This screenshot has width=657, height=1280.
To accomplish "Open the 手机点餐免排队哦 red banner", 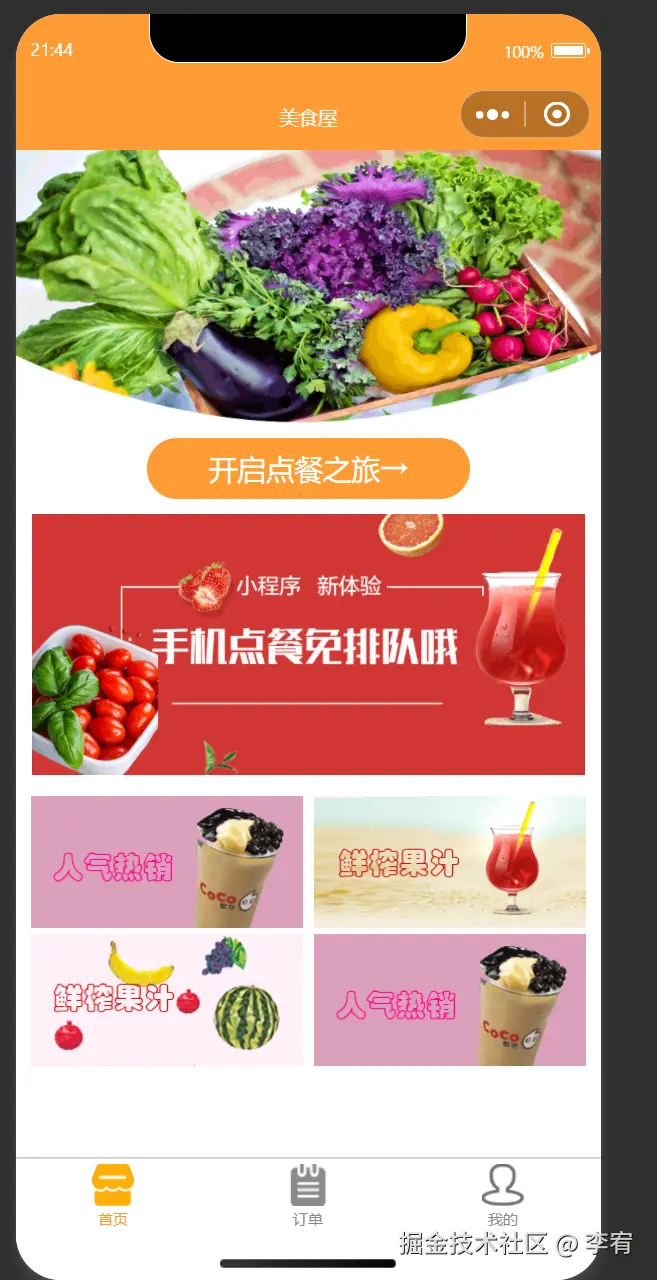I will (308, 645).
